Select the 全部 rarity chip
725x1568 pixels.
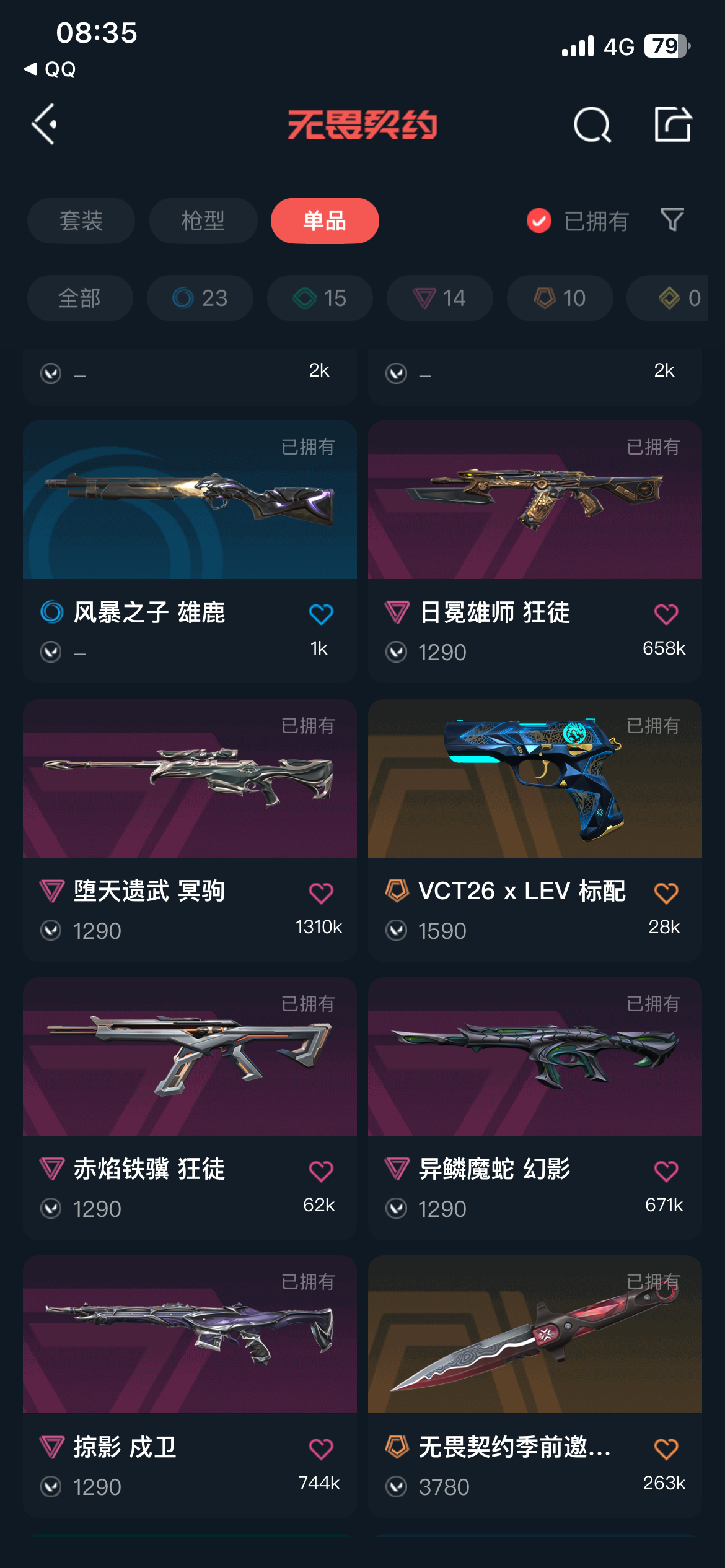pyautogui.click(x=80, y=298)
